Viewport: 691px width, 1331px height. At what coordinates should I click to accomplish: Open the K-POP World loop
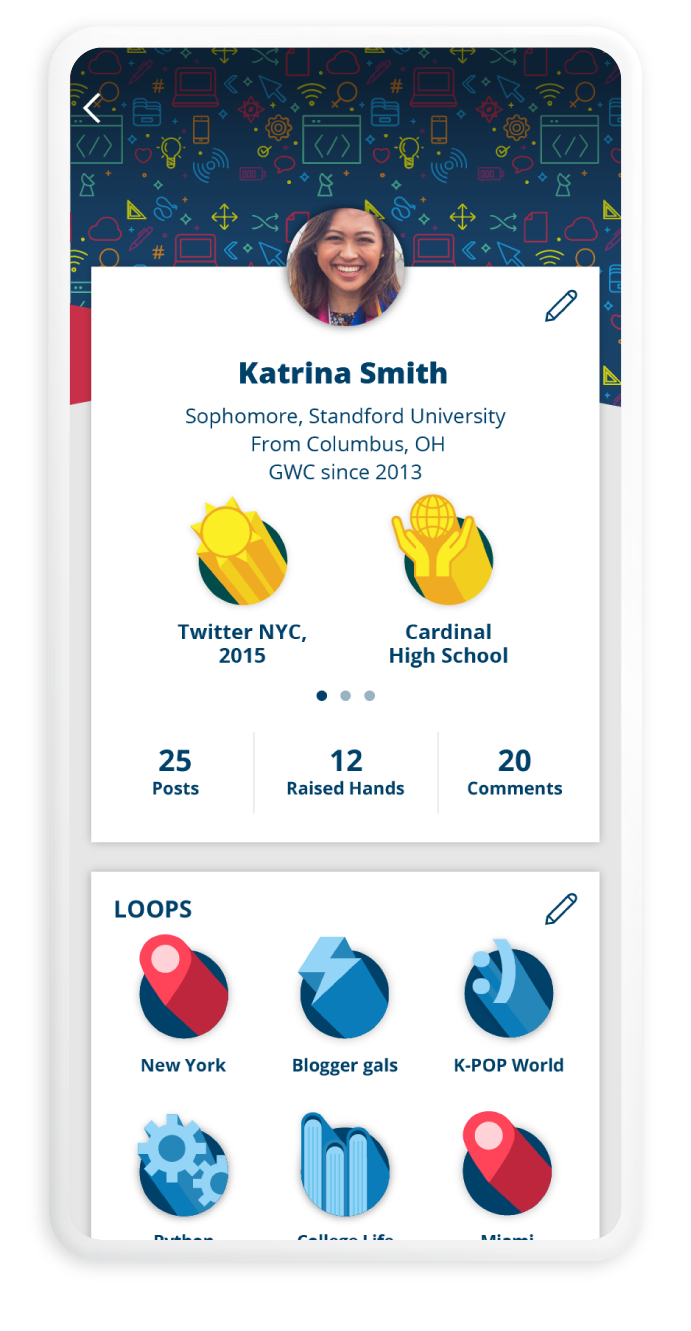508,1005
